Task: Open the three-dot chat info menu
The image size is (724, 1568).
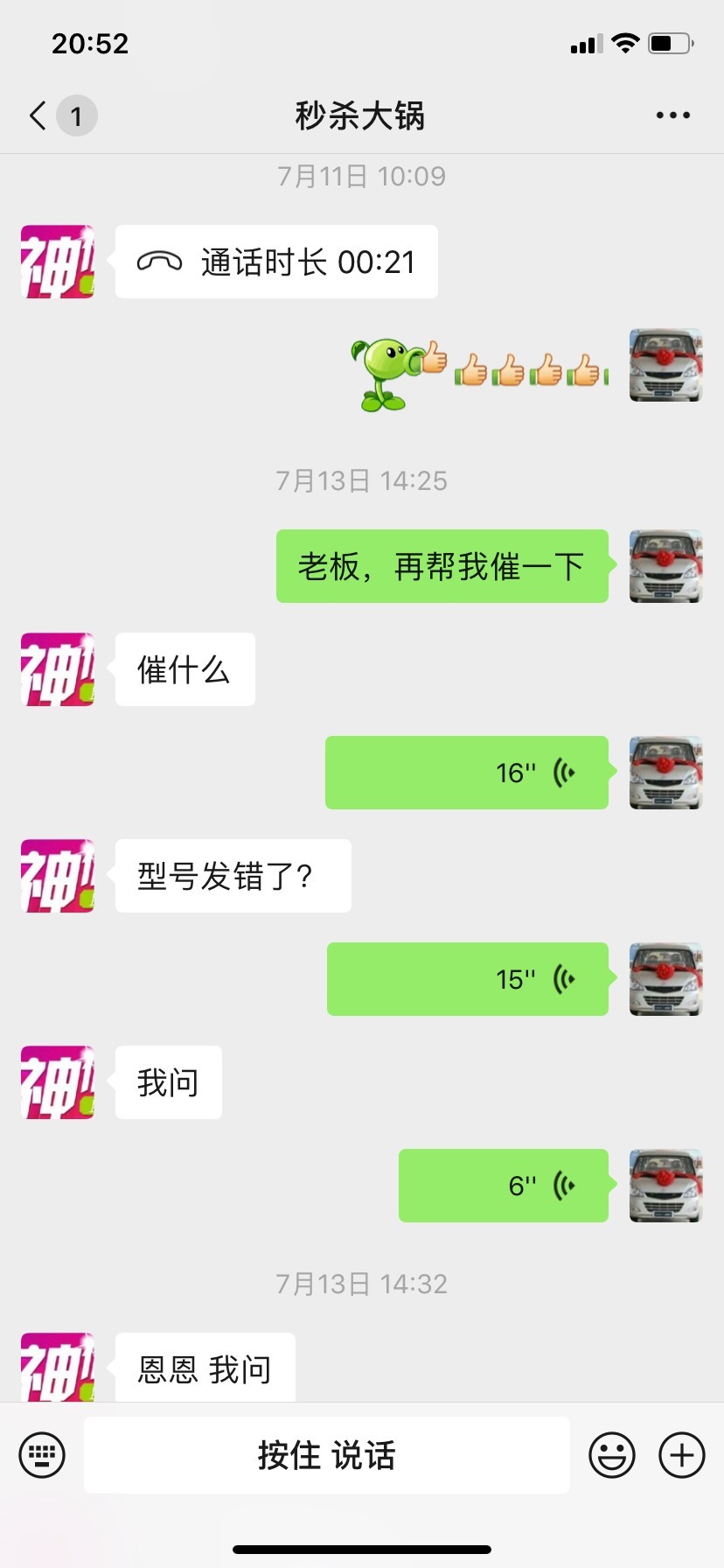Action: point(672,115)
